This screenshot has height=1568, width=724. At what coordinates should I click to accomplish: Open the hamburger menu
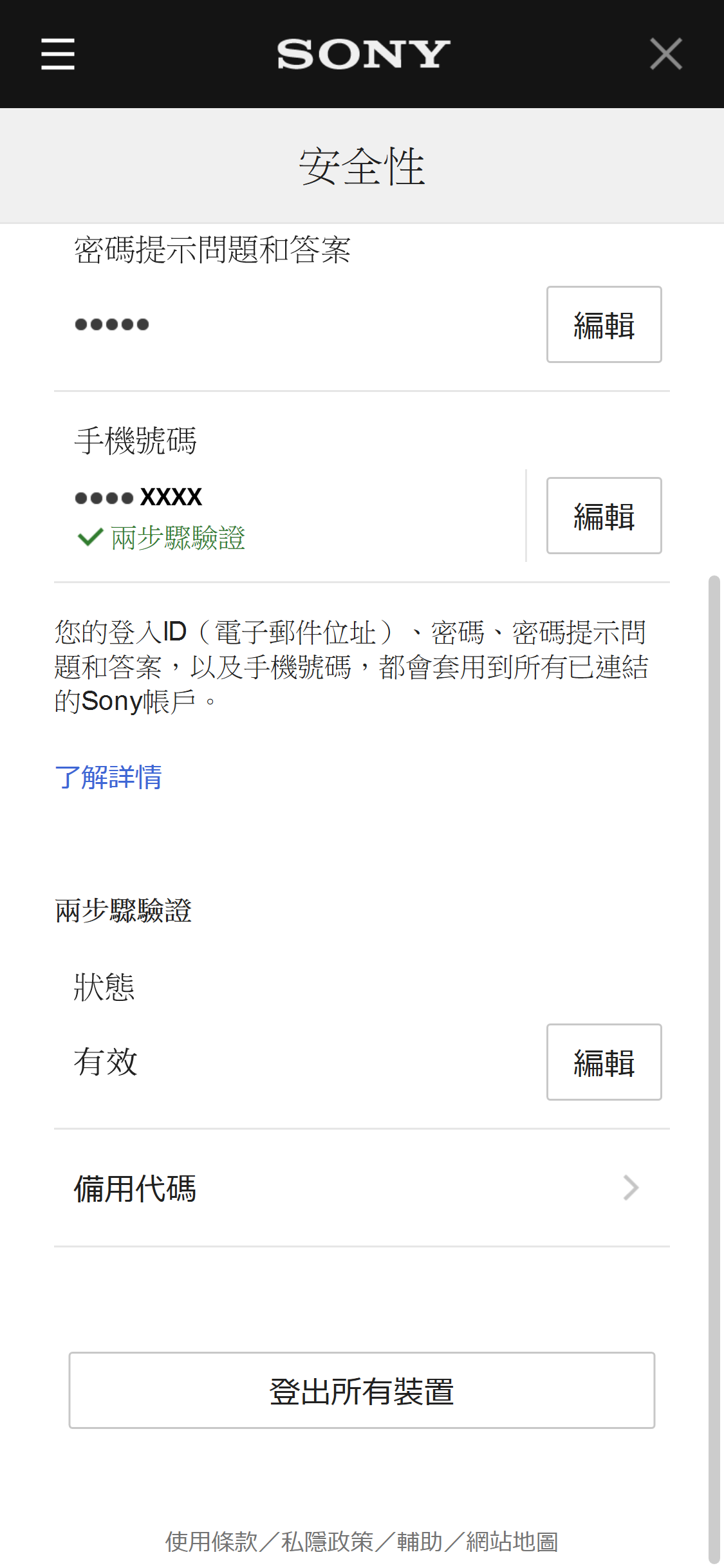pos(58,53)
